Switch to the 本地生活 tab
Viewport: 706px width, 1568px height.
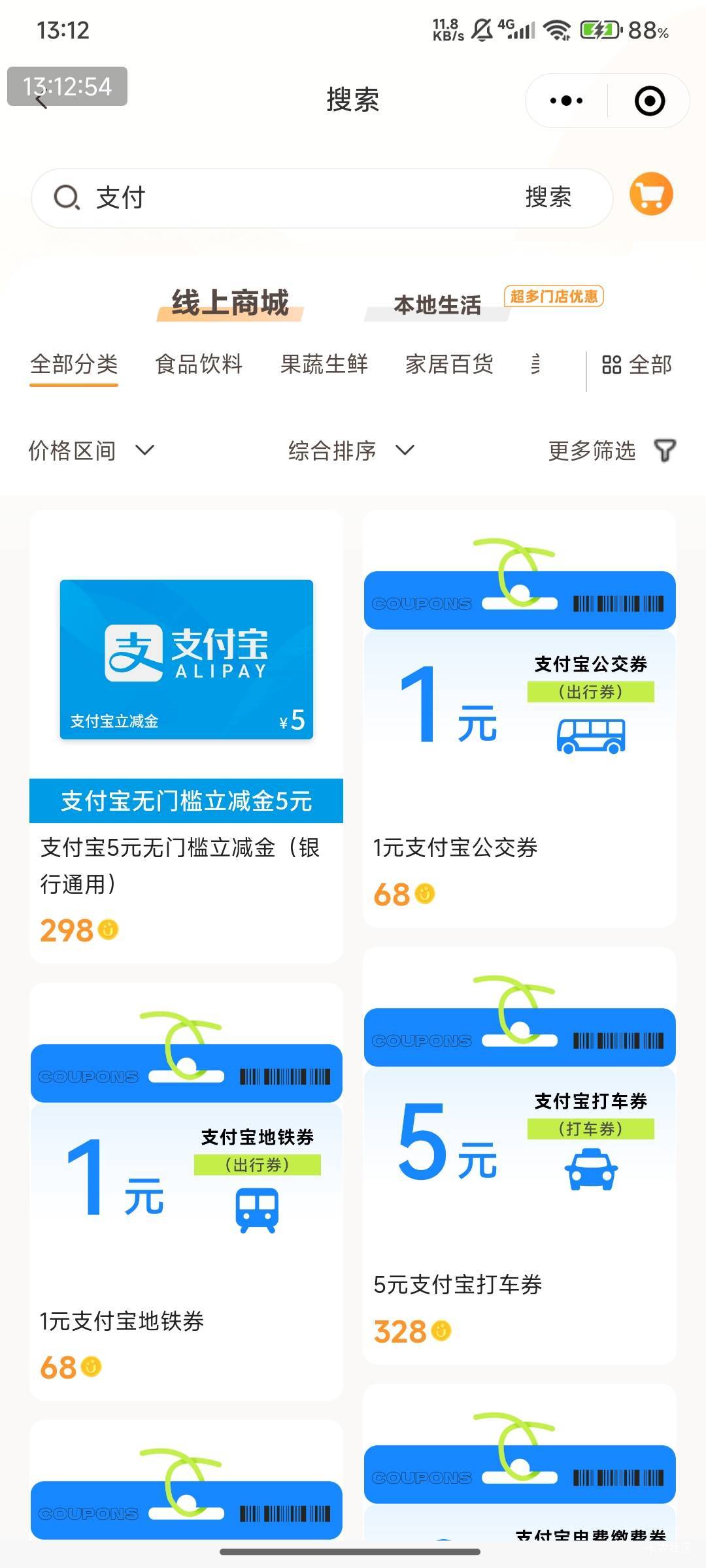pyautogui.click(x=437, y=305)
